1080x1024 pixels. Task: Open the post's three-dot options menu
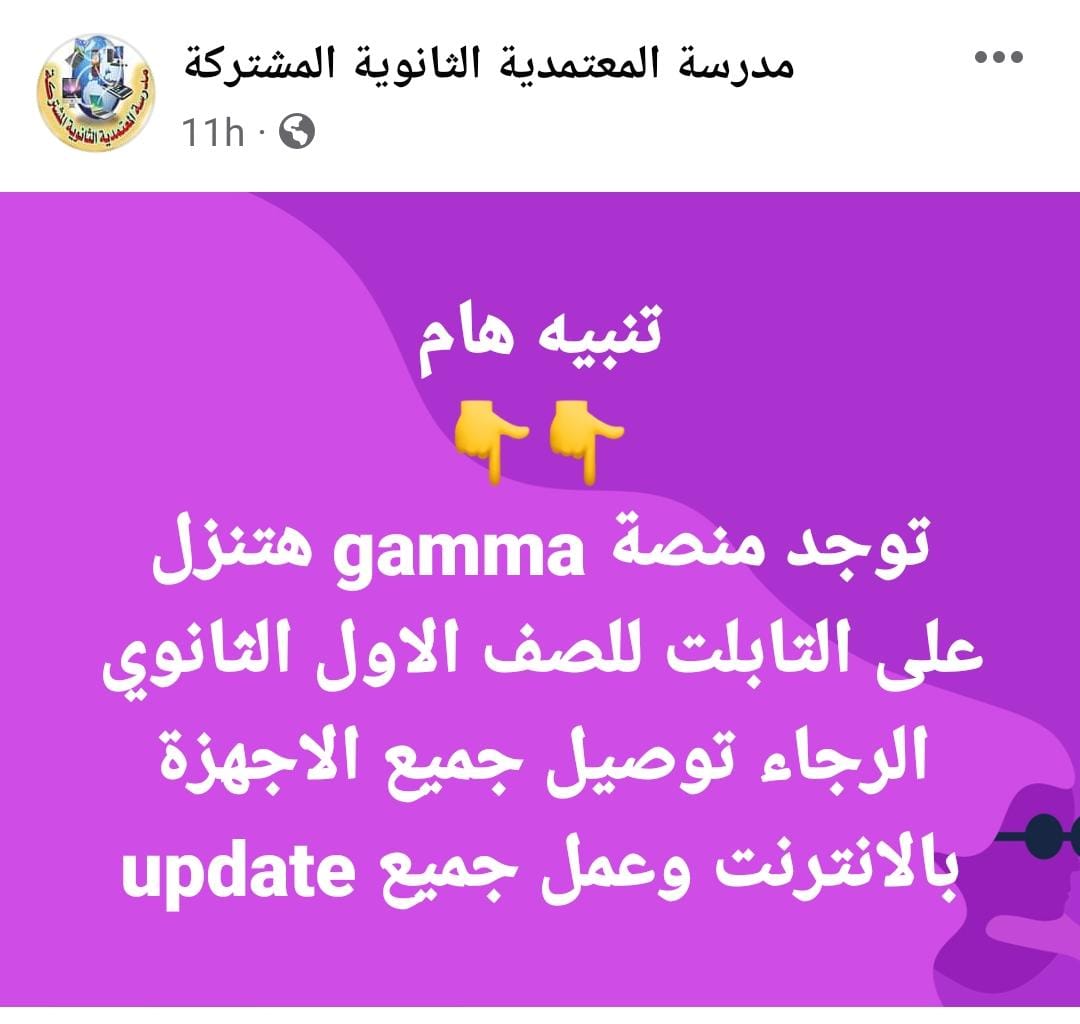coord(999,58)
